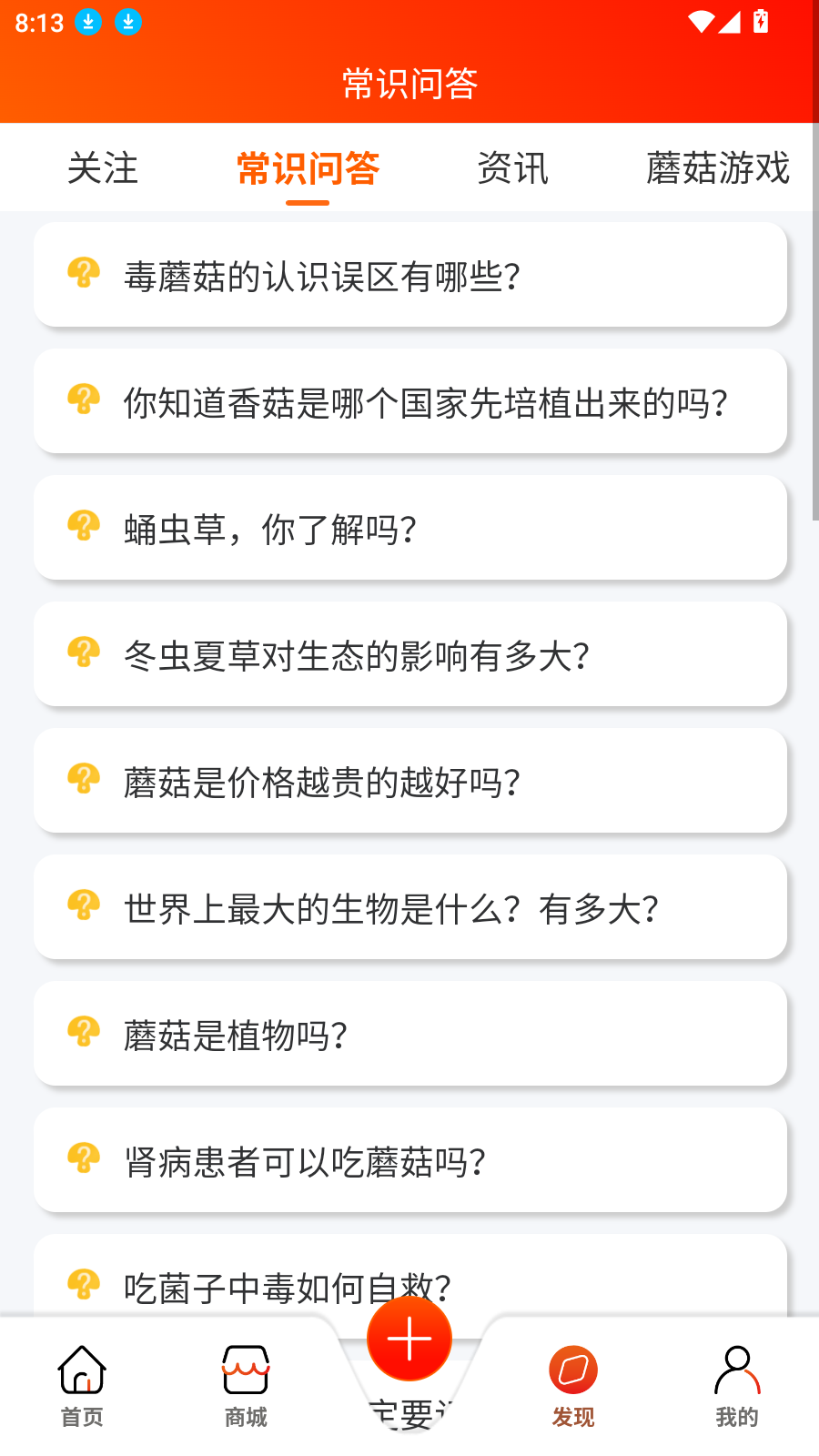Image resolution: width=819 pixels, height=1456 pixels.
Task: Tap the 常识问答 top tab
Action: 308,168
